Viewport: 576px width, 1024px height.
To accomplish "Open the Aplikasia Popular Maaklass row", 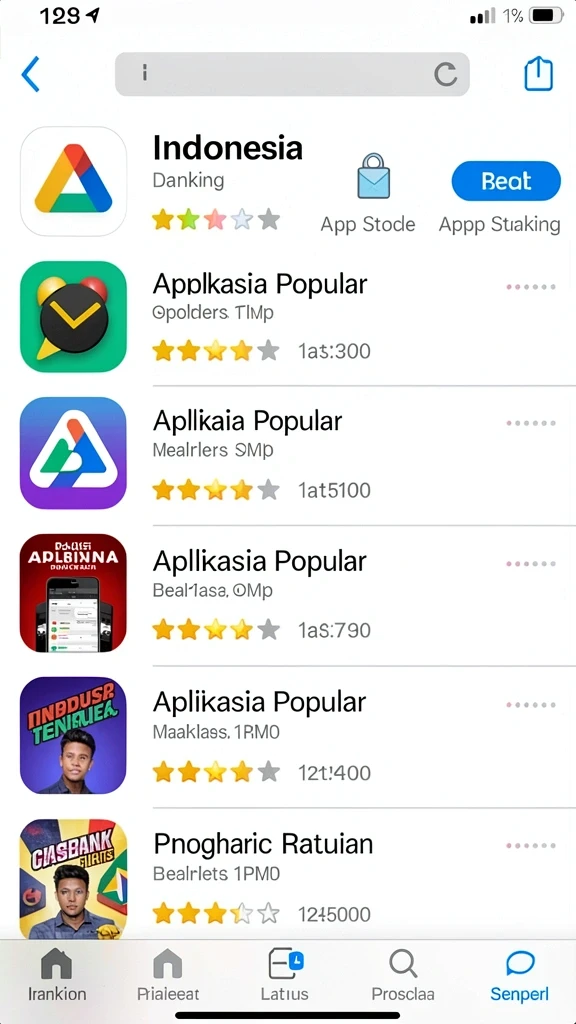I will [x=288, y=736].
